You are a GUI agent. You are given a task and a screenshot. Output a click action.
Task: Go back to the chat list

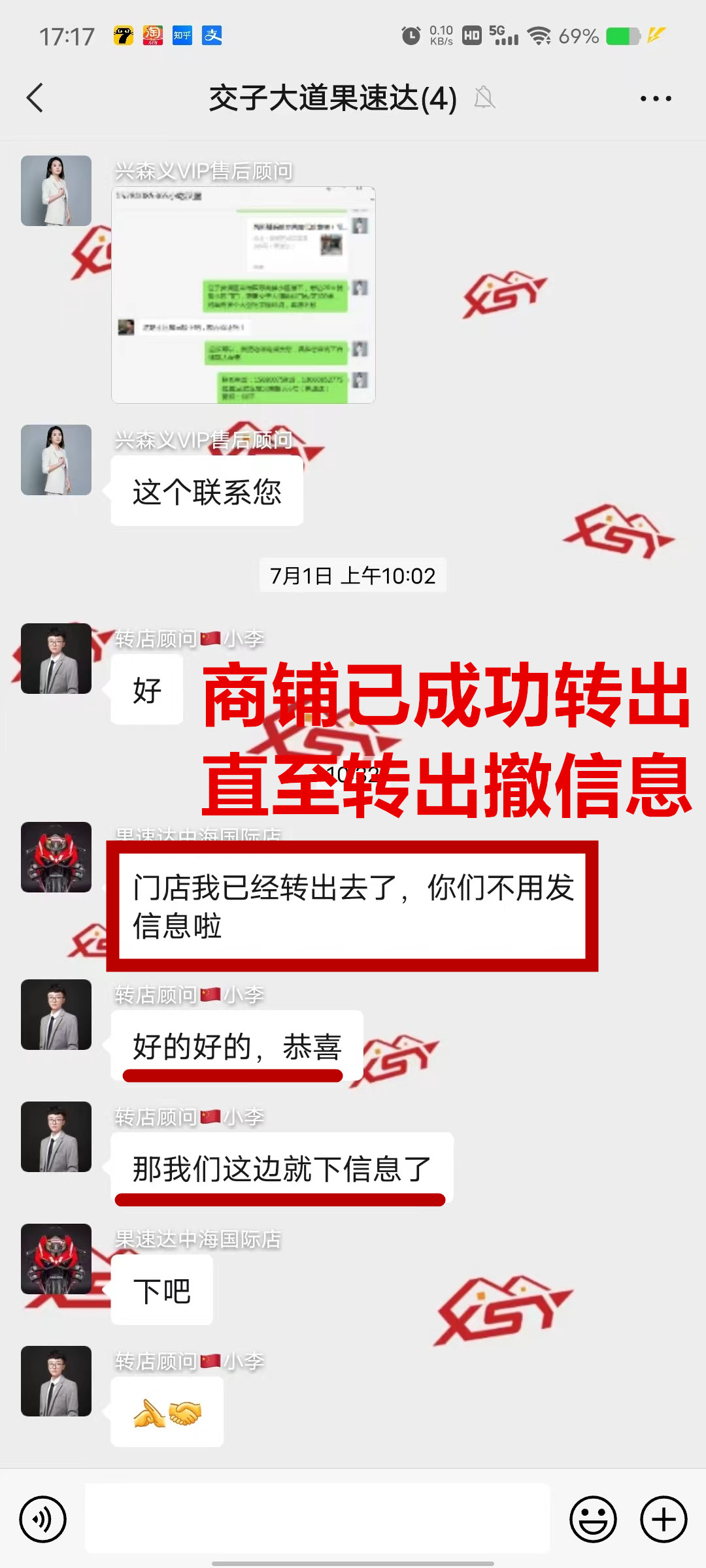(35, 99)
